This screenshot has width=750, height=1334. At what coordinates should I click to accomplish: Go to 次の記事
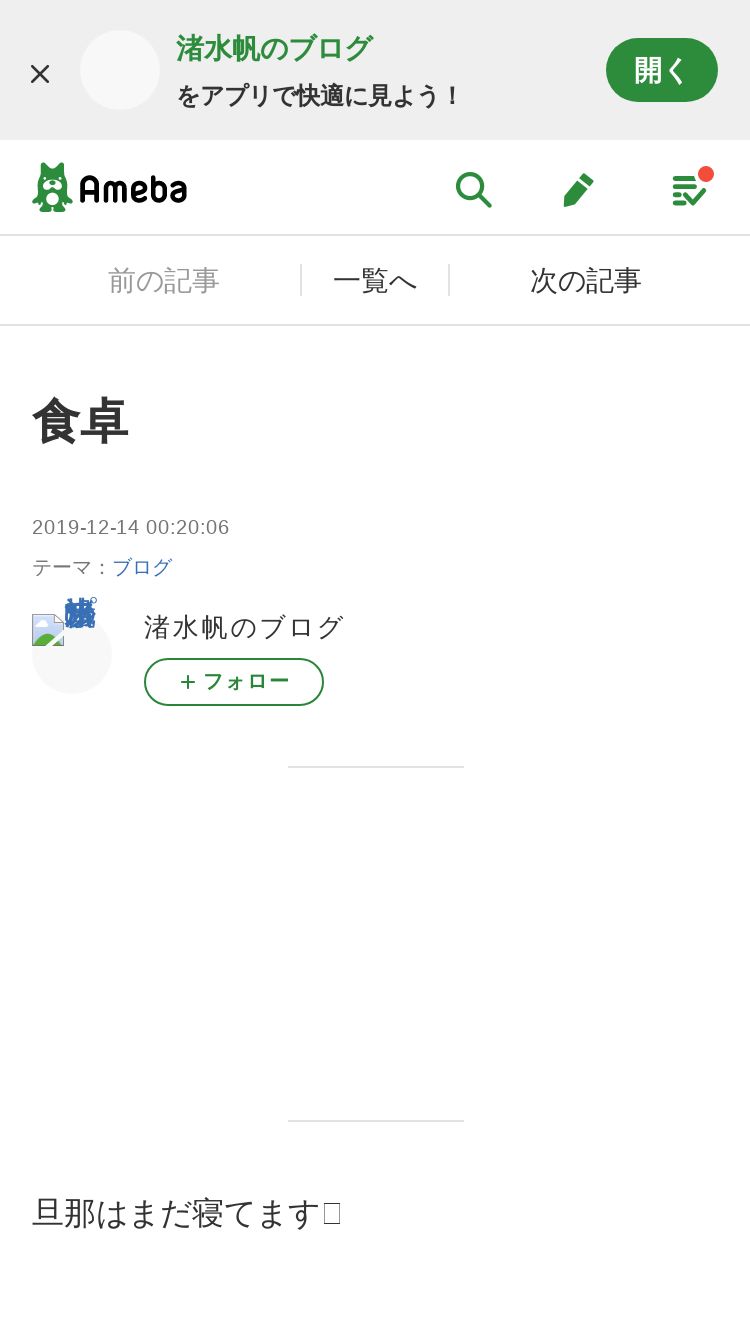pos(586,281)
